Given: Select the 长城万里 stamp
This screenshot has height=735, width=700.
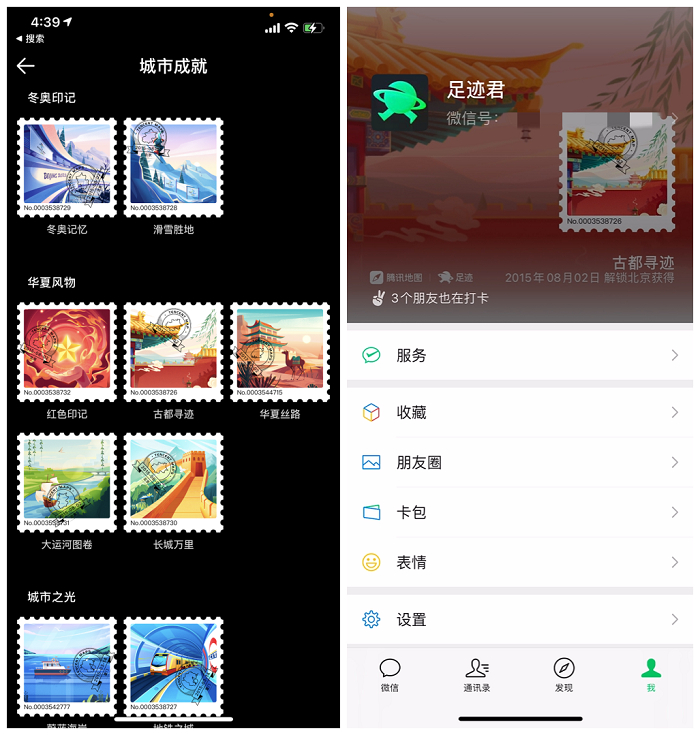Looking at the screenshot, I should [x=174, y=482].
